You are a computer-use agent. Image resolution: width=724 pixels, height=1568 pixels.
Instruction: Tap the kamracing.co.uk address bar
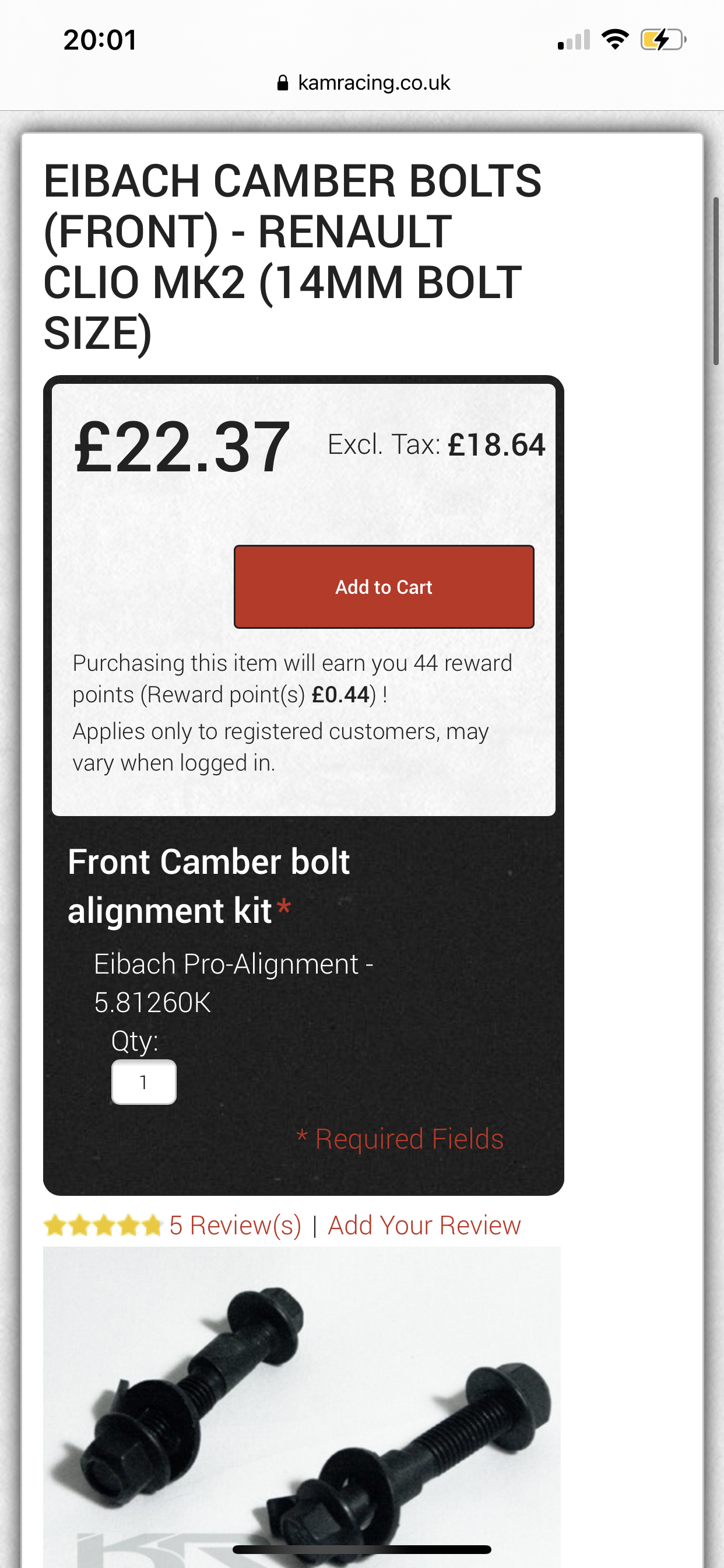pyautogui.click(x=363, y=83)
